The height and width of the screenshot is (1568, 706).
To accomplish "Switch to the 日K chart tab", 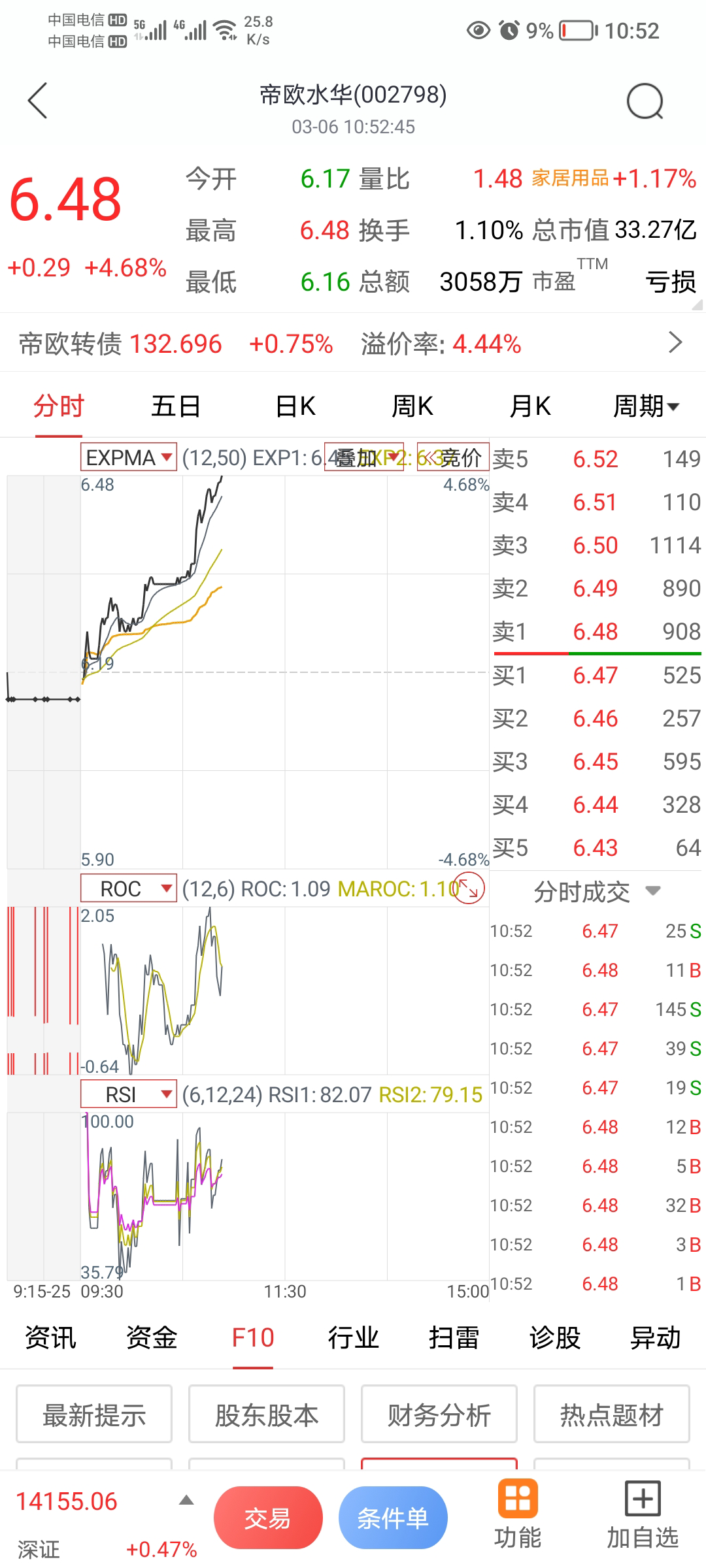I will pyautogui.click(x=295, y=406).
